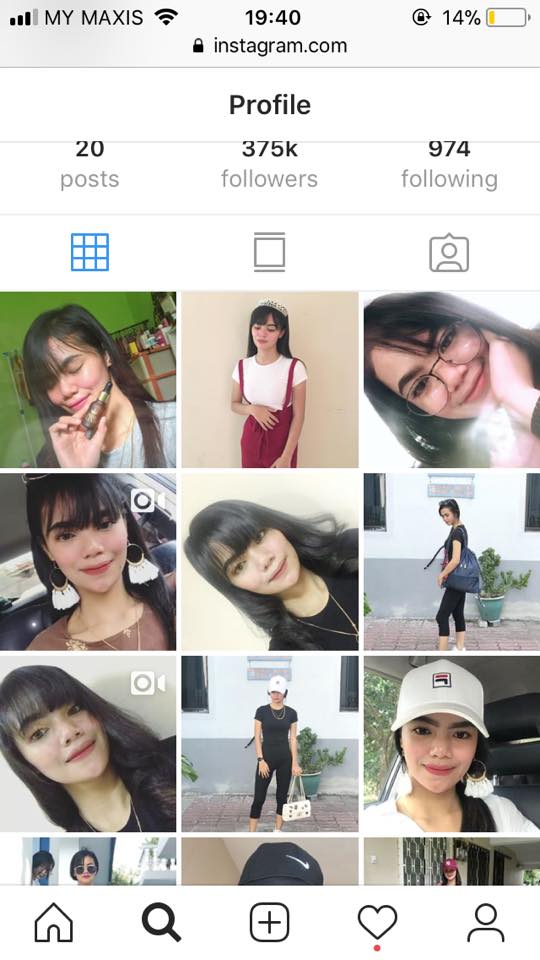This screenshot has width=540, height=960.
Task: Open the photo with tiara and red overalls
Action: (269, 380)
